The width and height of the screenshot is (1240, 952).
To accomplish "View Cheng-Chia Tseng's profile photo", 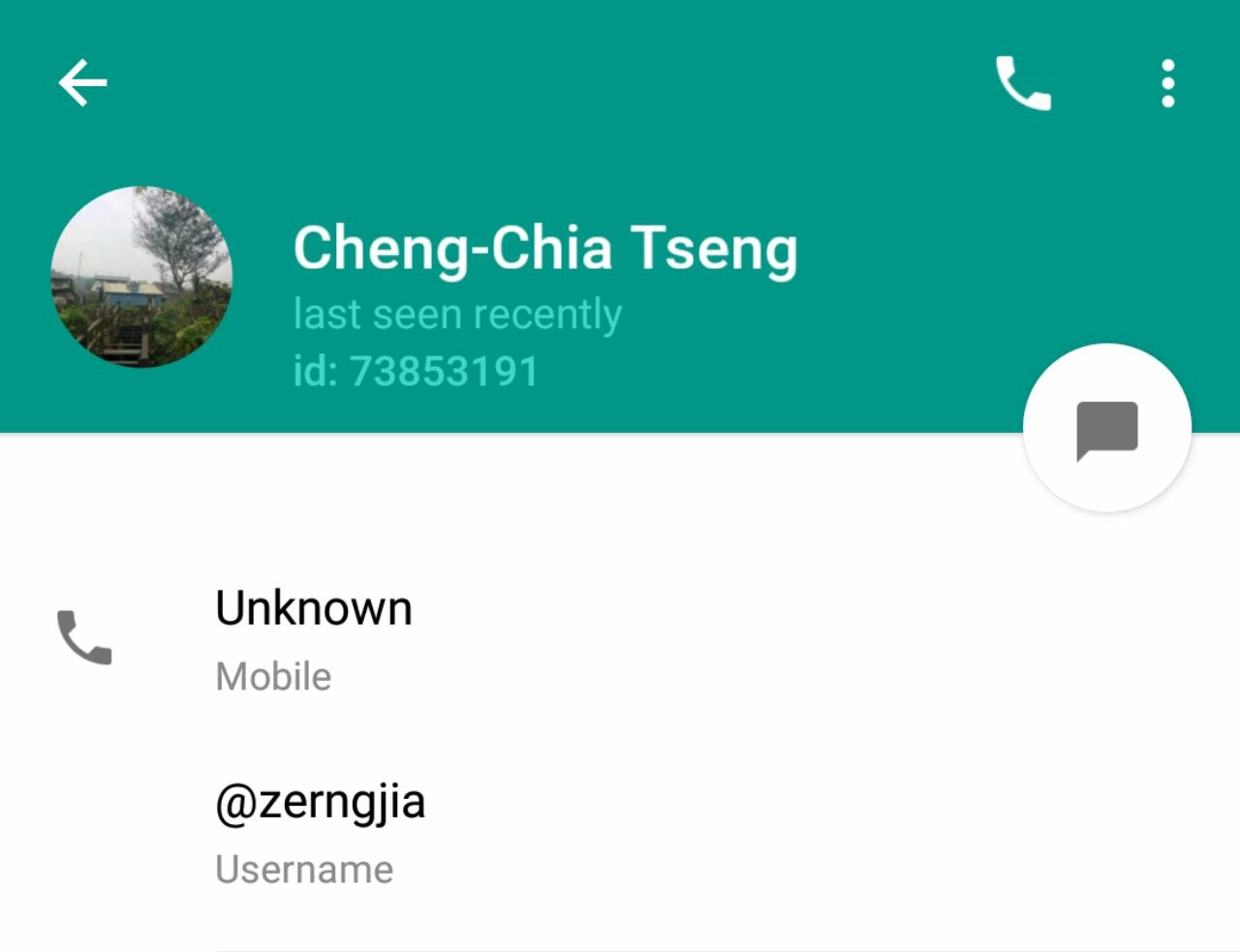I will (141, 277).
